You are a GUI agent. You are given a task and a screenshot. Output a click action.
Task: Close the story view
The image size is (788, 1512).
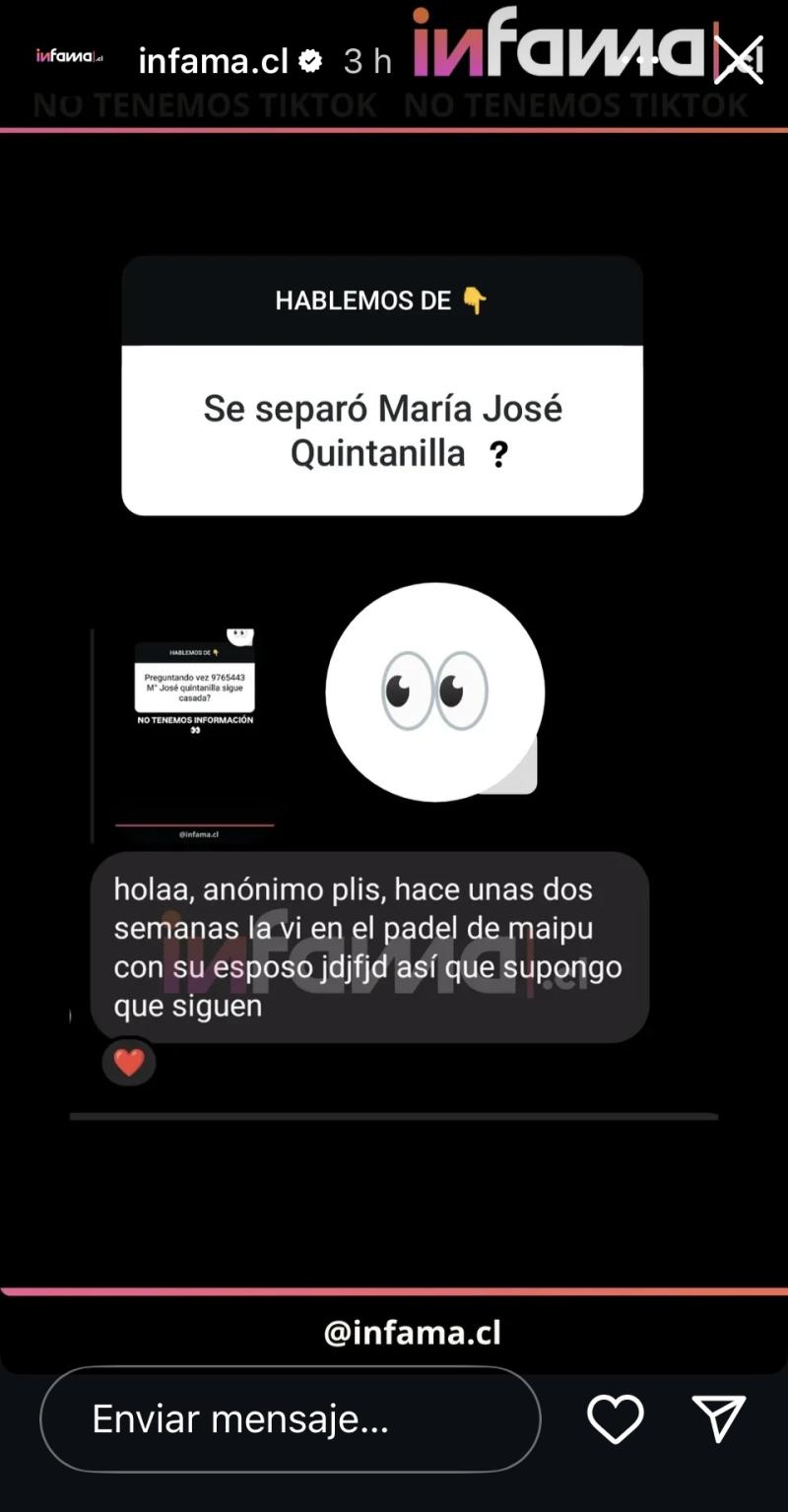coord(738,61)
